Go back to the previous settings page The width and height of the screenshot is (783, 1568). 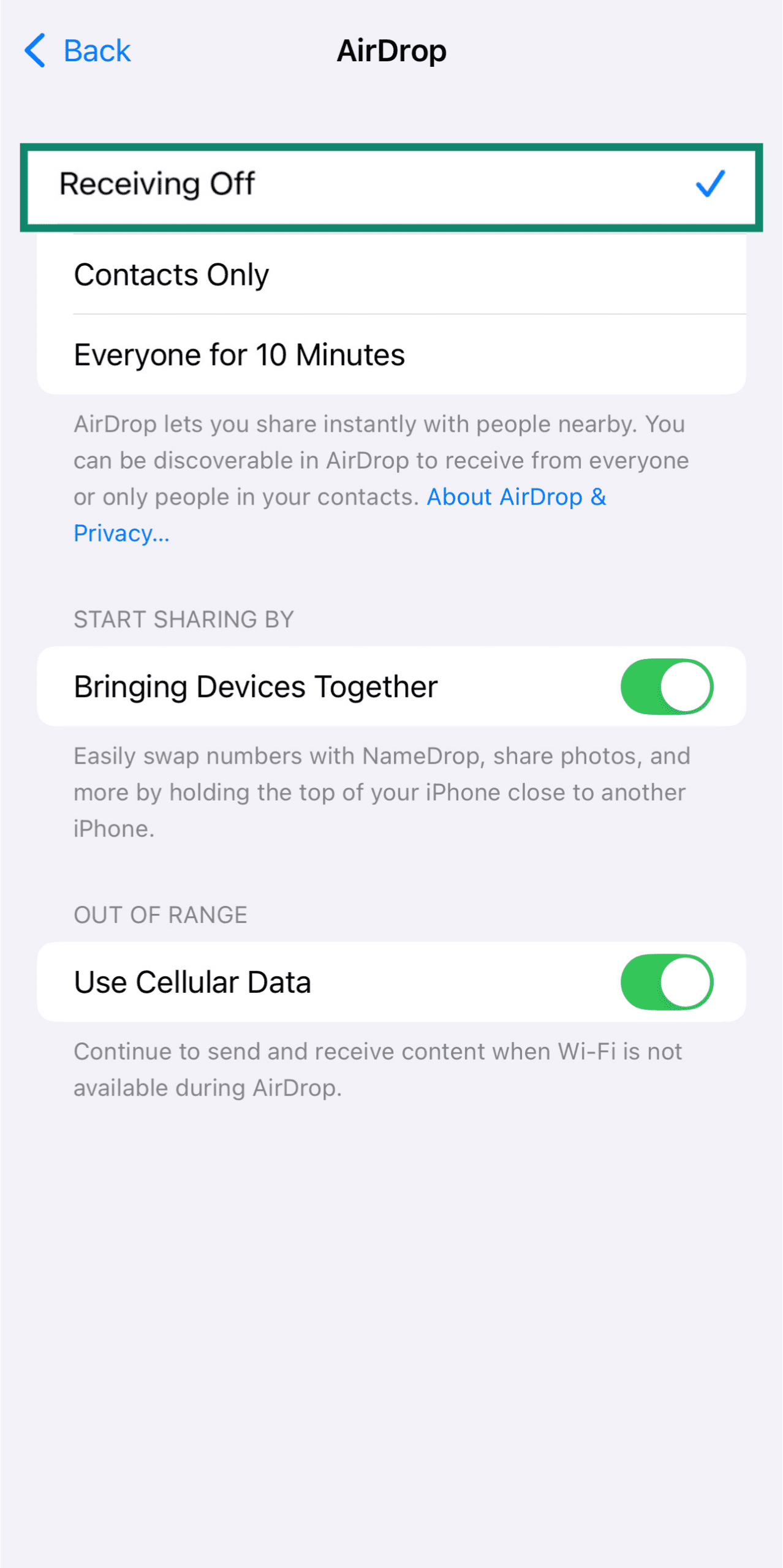pyautogui.click(x=77, y=50)
